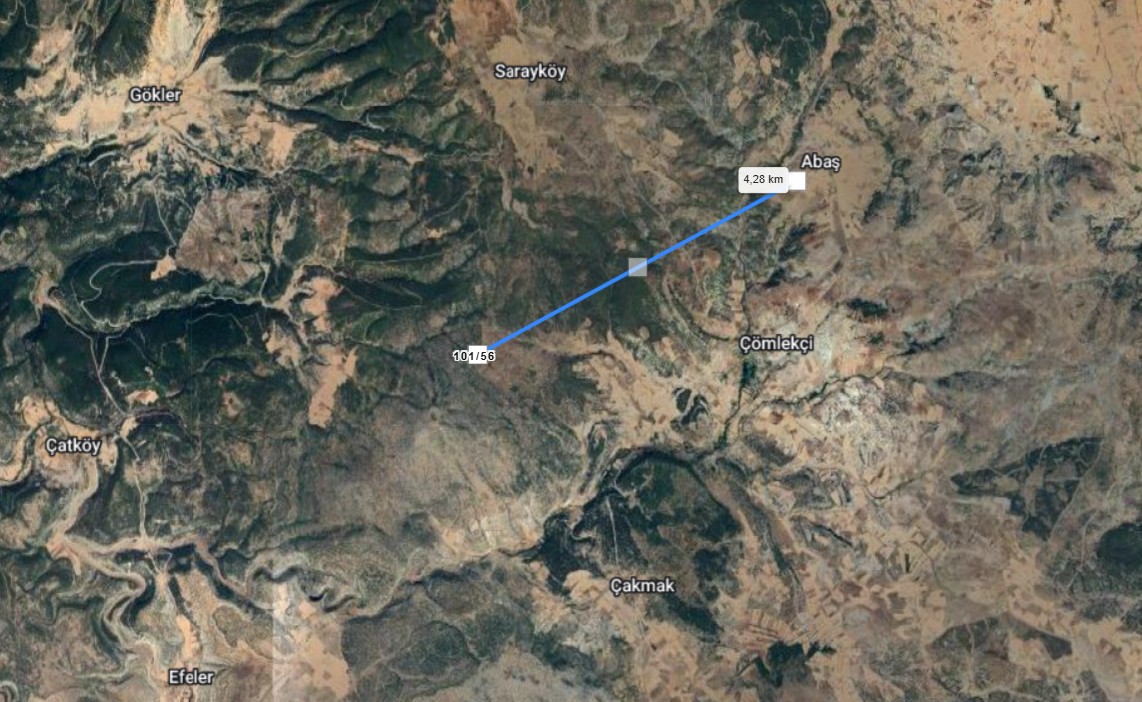Viewport: 1142px width, 702px height.
Task: Open the Sarayköy place label
Action: tap(529, 71)
